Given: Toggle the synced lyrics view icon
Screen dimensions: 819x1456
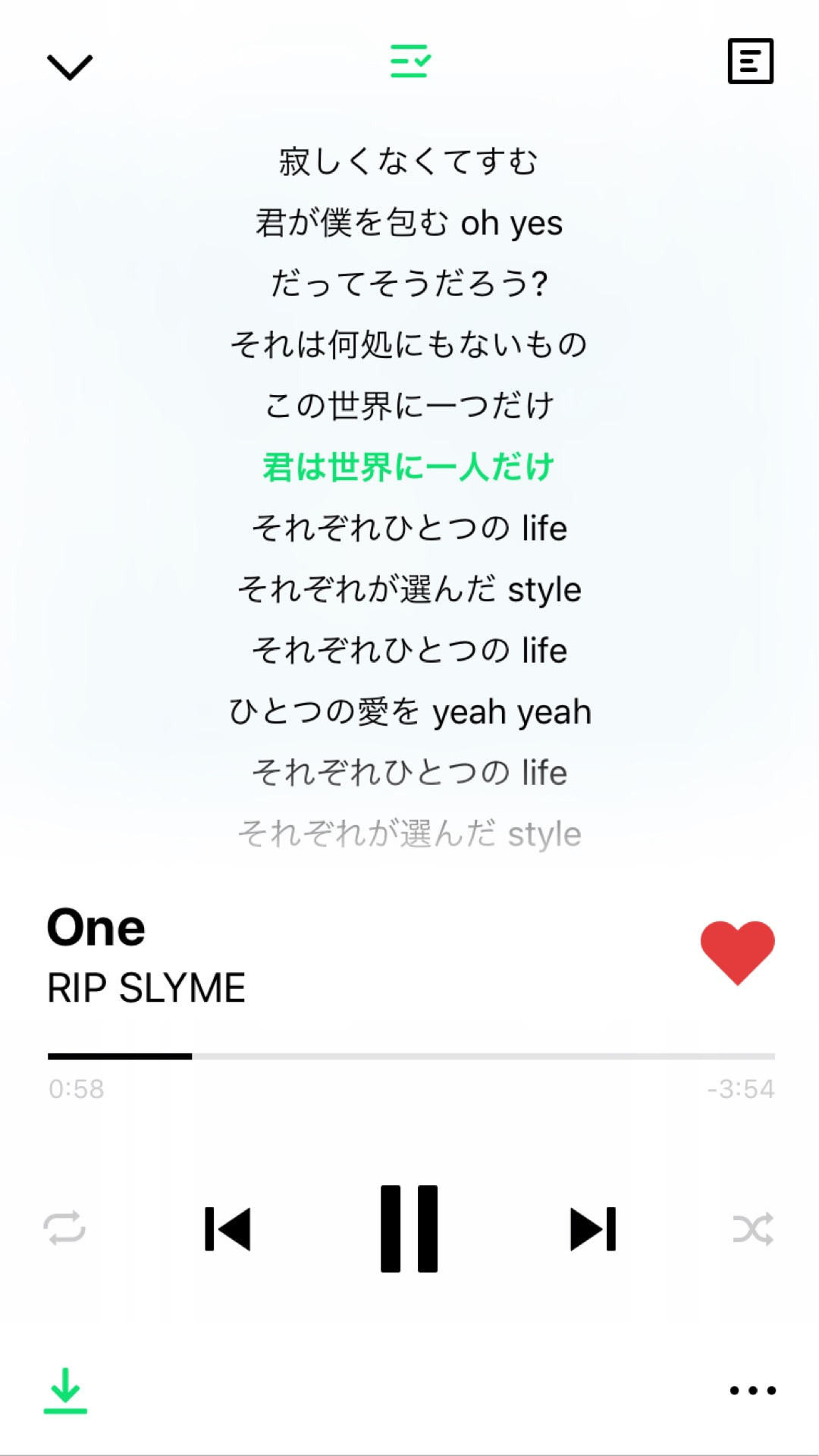Looking at the screenshot, I should click(410, 61).
